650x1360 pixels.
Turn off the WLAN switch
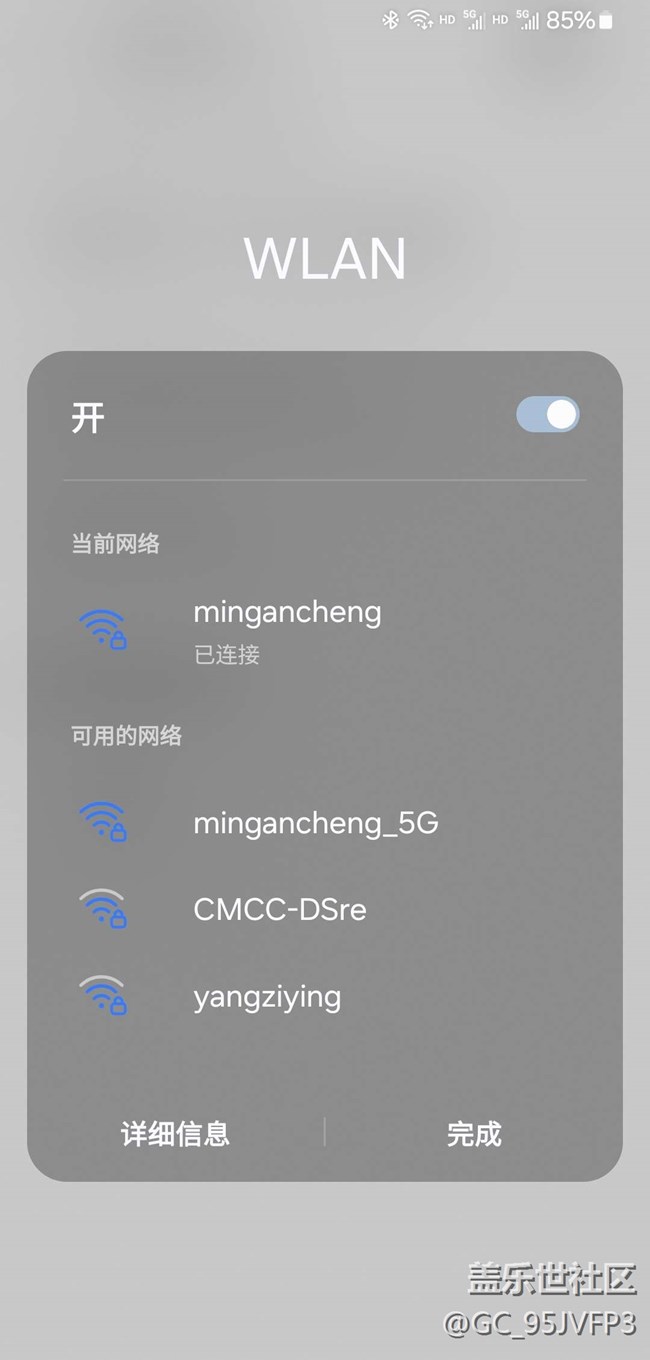click(548, 415)
